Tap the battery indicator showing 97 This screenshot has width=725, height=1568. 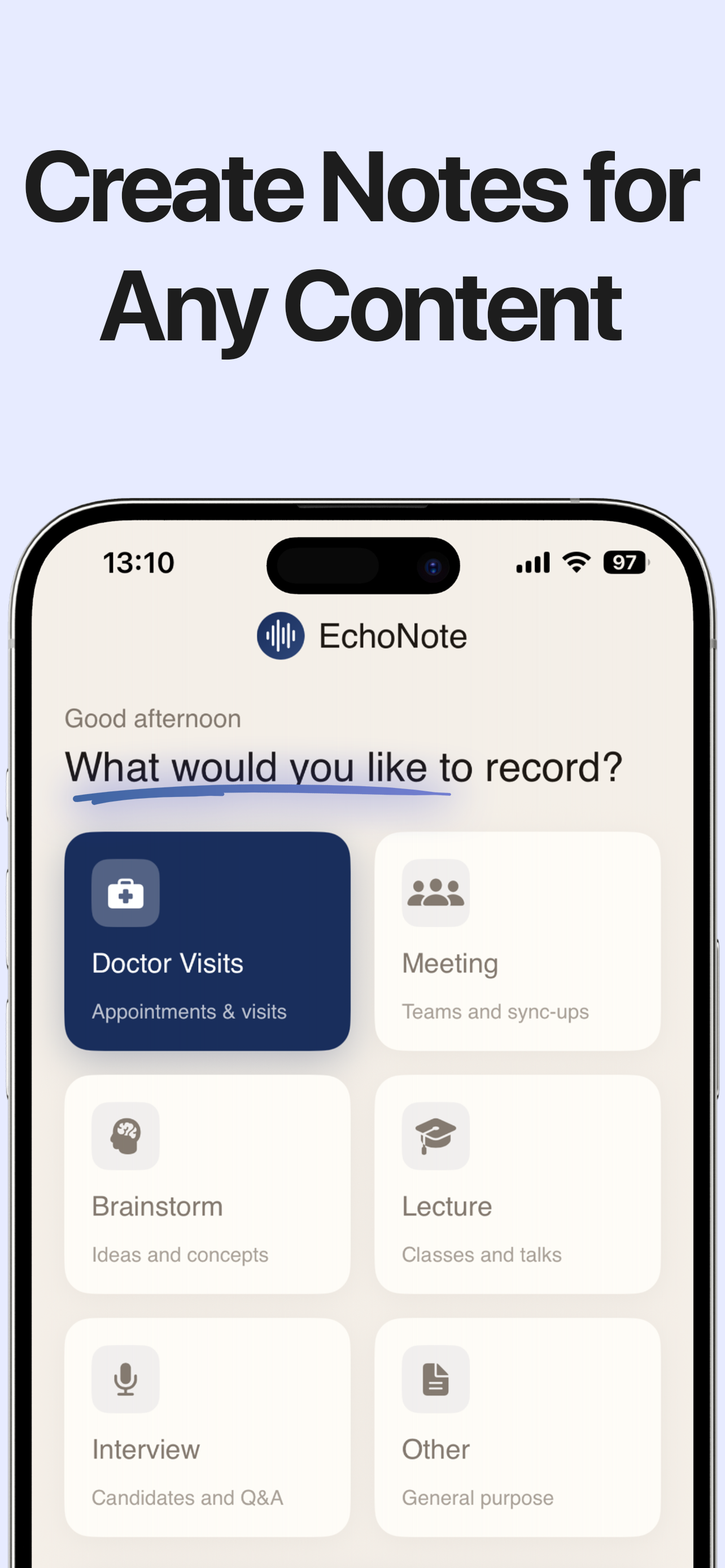pos(625,562)
